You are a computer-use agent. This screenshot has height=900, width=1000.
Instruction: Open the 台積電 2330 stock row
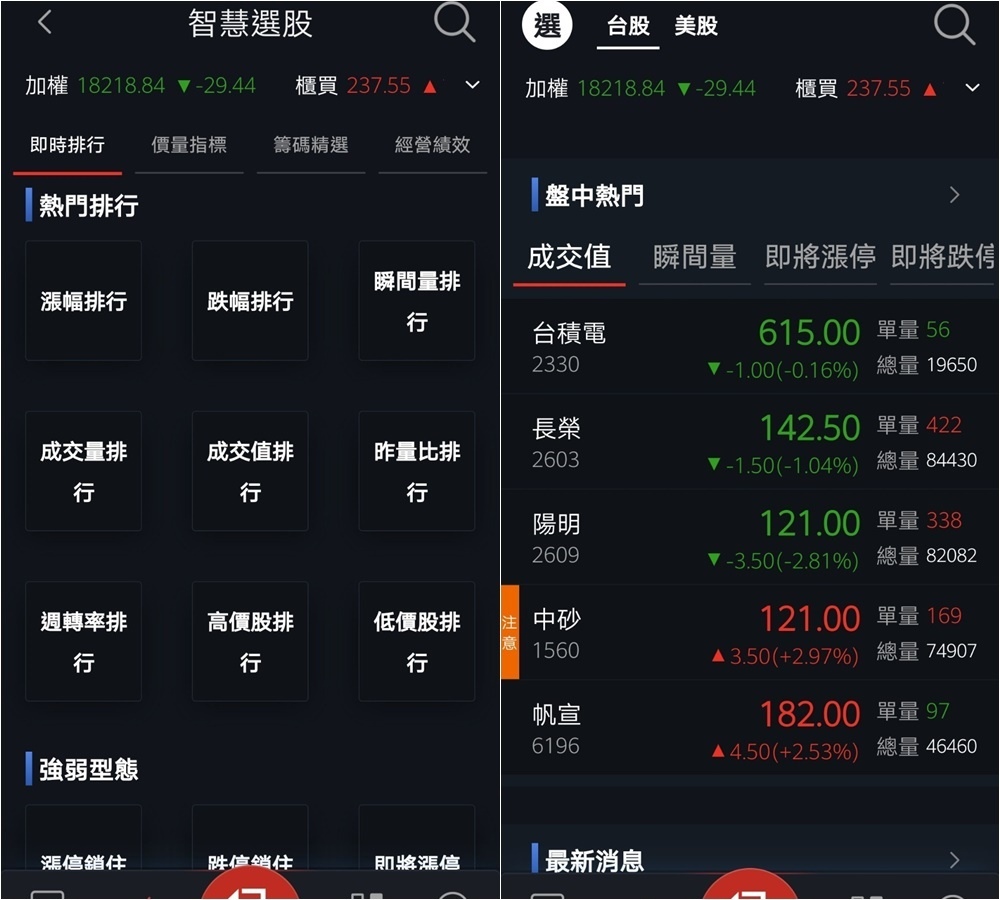click(x=750, y=346)
